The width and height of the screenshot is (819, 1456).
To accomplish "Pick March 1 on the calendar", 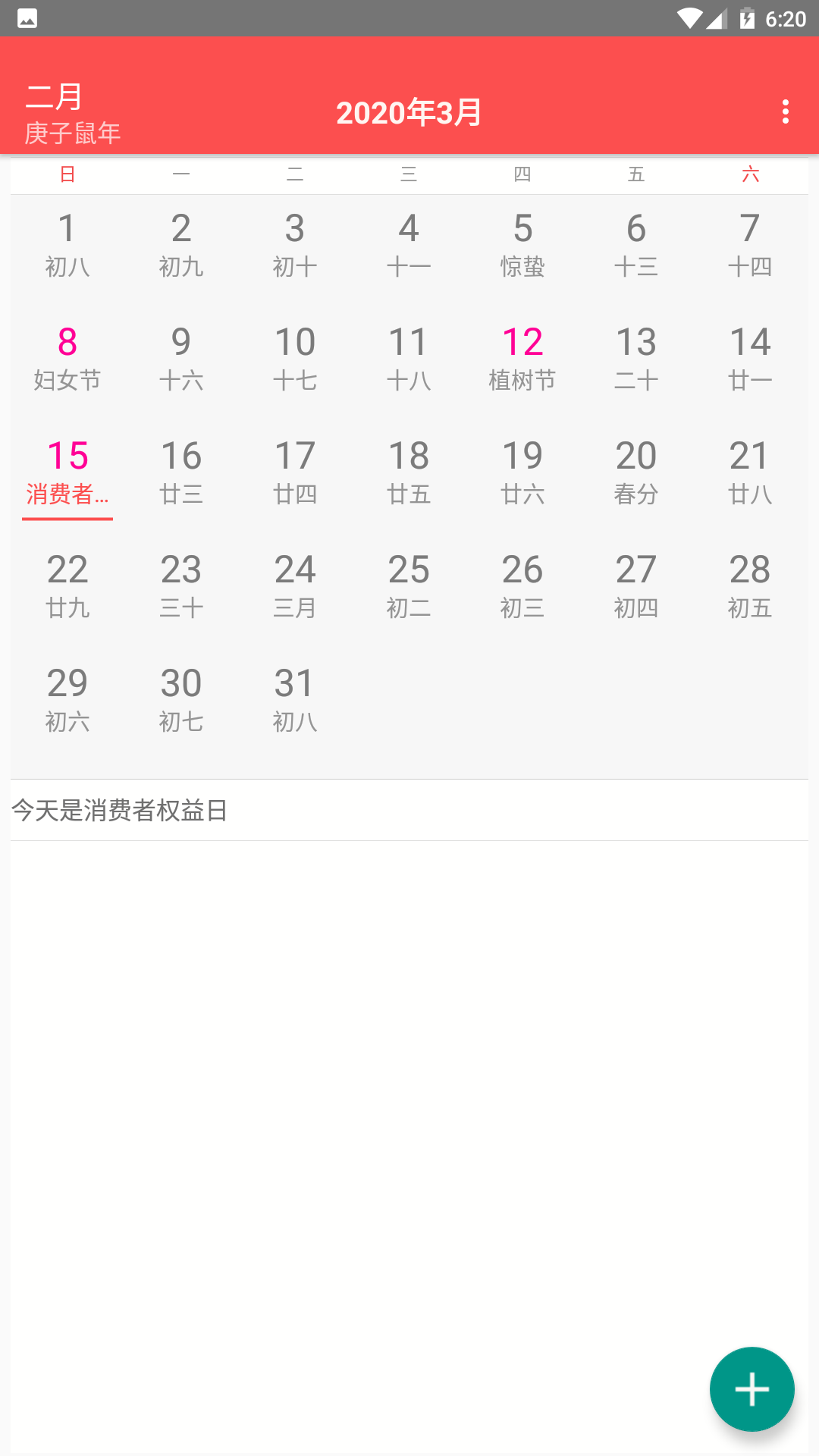I will [67, 244].
